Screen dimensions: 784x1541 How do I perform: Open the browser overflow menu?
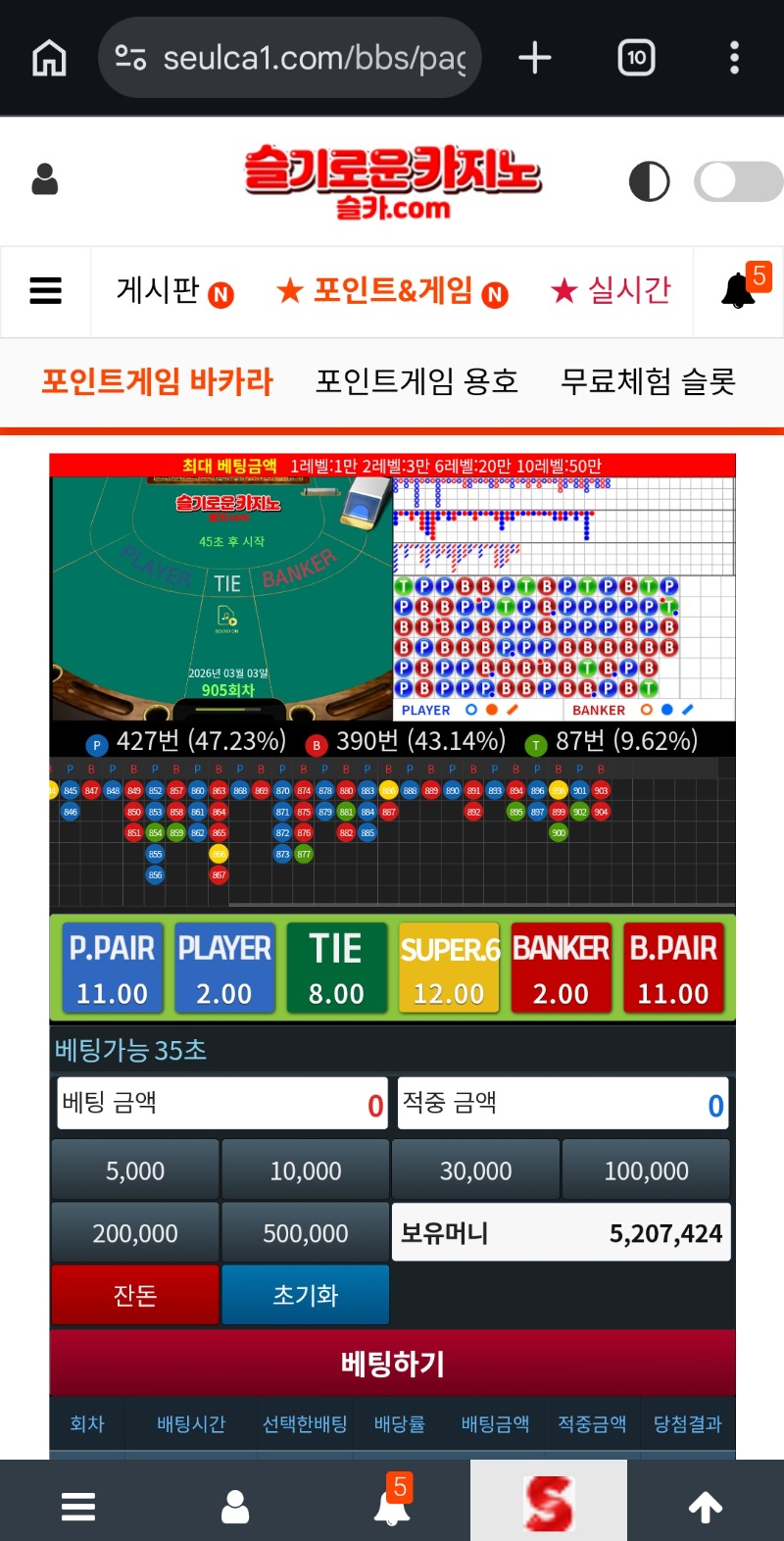pos(734,58)
